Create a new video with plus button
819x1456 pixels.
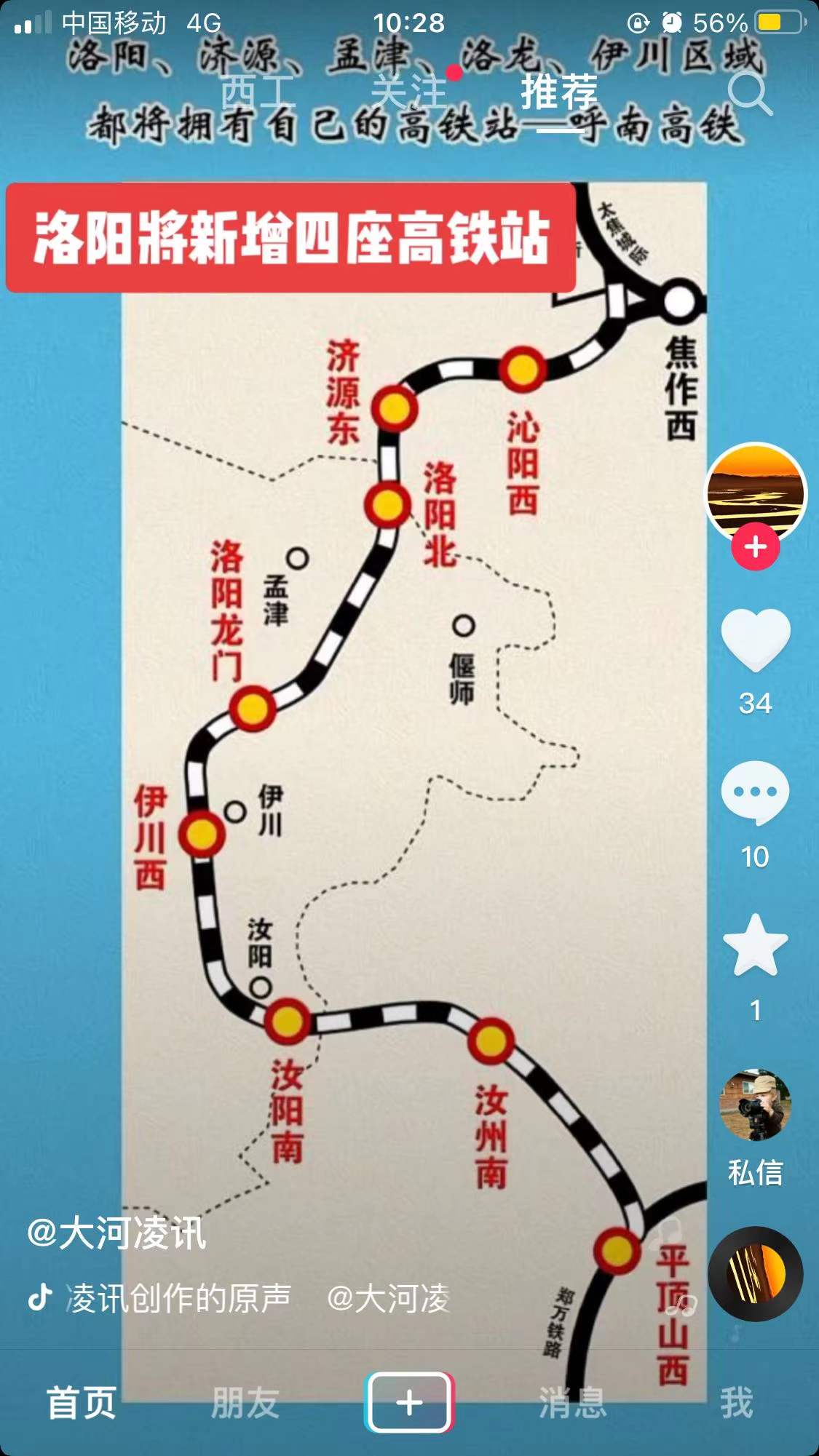pos(409,1401)
